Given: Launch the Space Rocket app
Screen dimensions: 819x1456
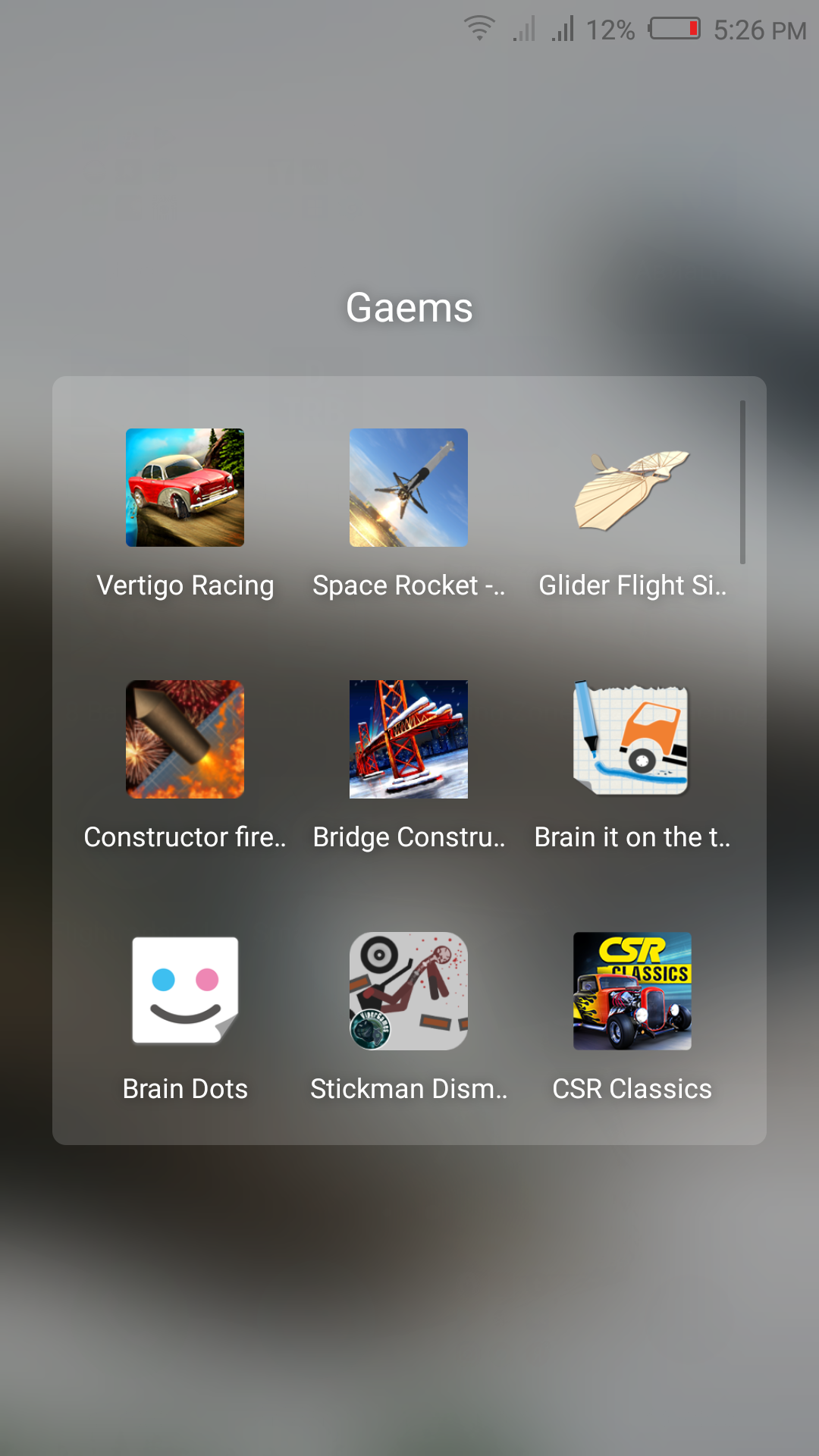Looking at the screenshot, I should click(409, 488).
